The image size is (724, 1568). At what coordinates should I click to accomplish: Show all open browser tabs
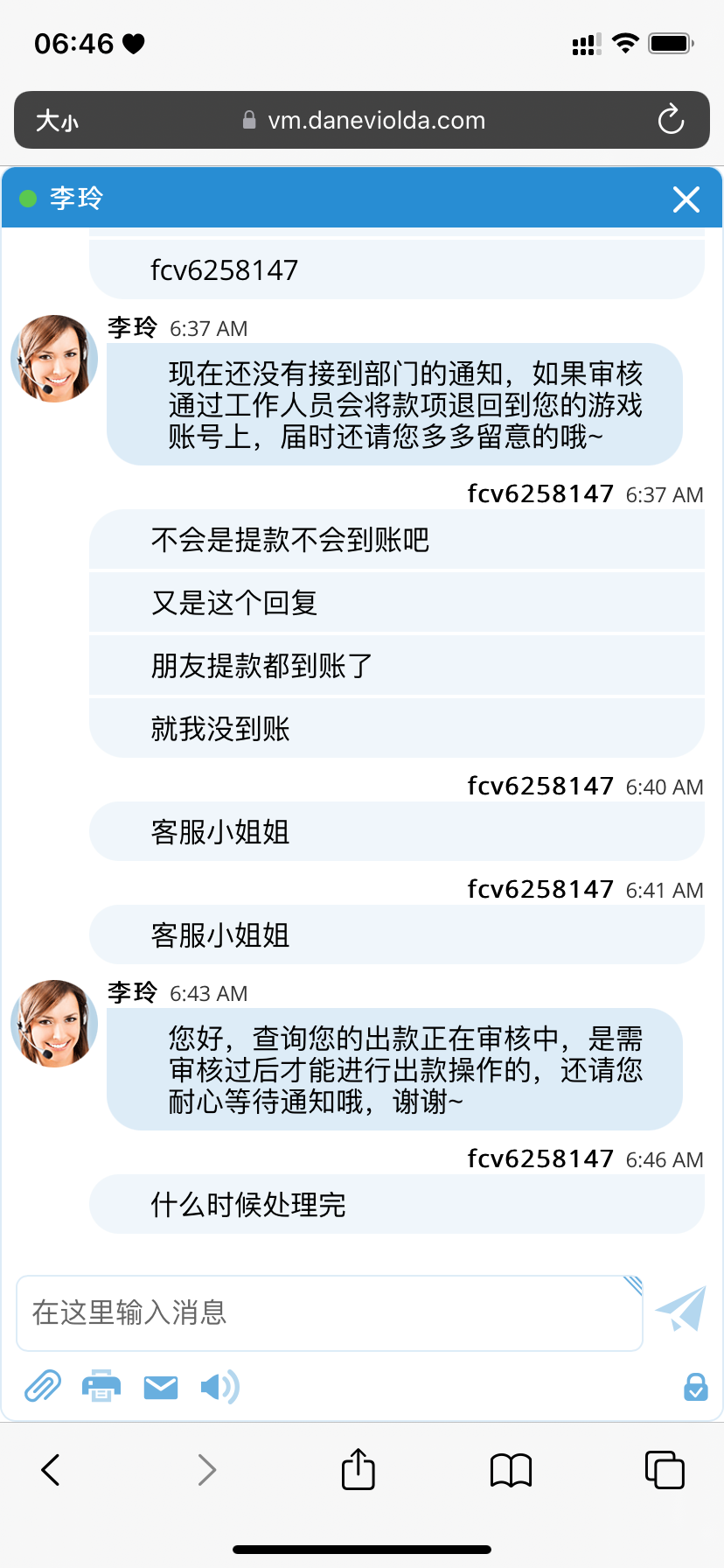pyautogui.click(x=664, y=1470)
